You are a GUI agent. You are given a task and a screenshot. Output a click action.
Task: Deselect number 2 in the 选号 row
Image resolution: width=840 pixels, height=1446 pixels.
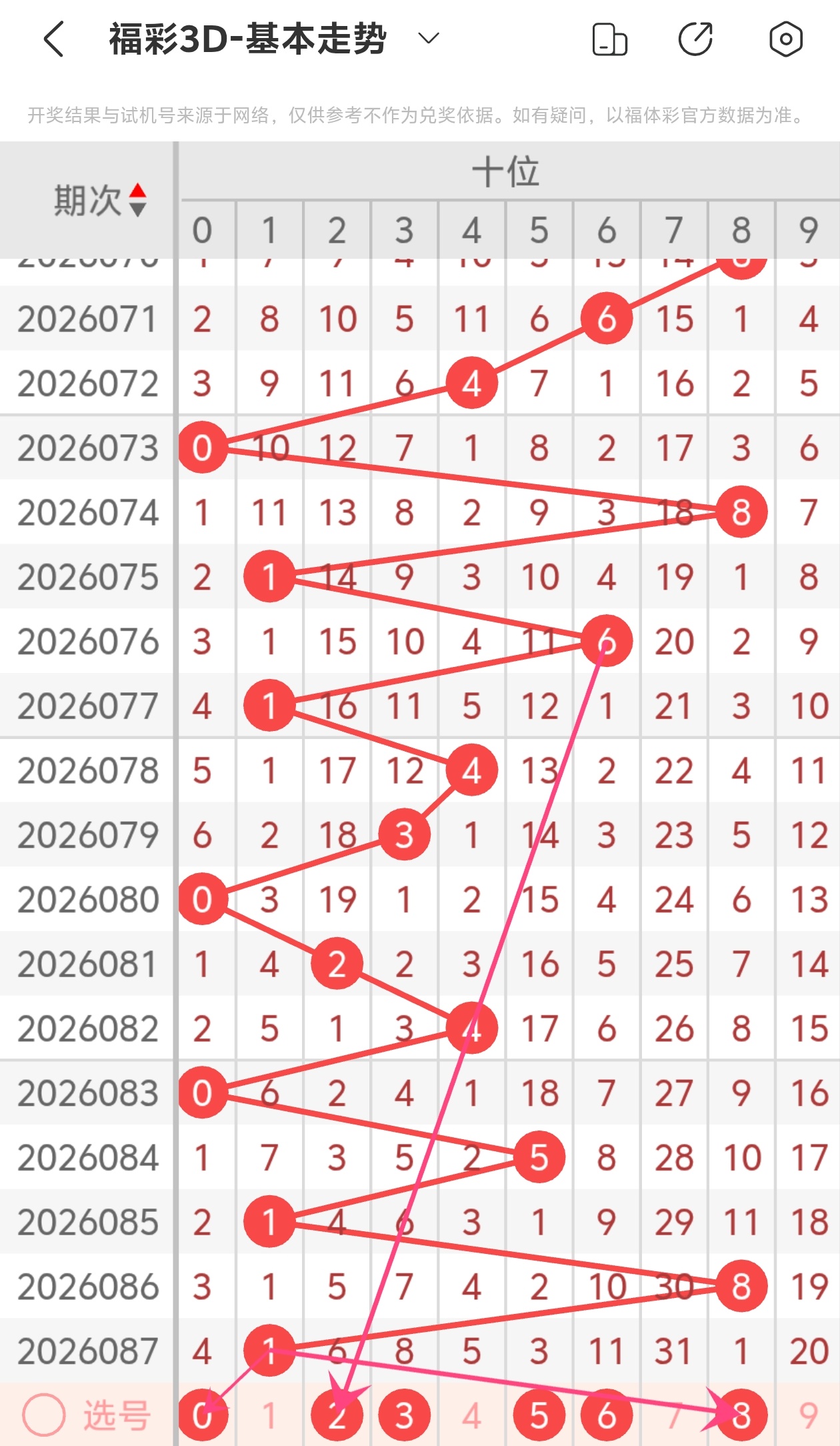(337, 1415)
